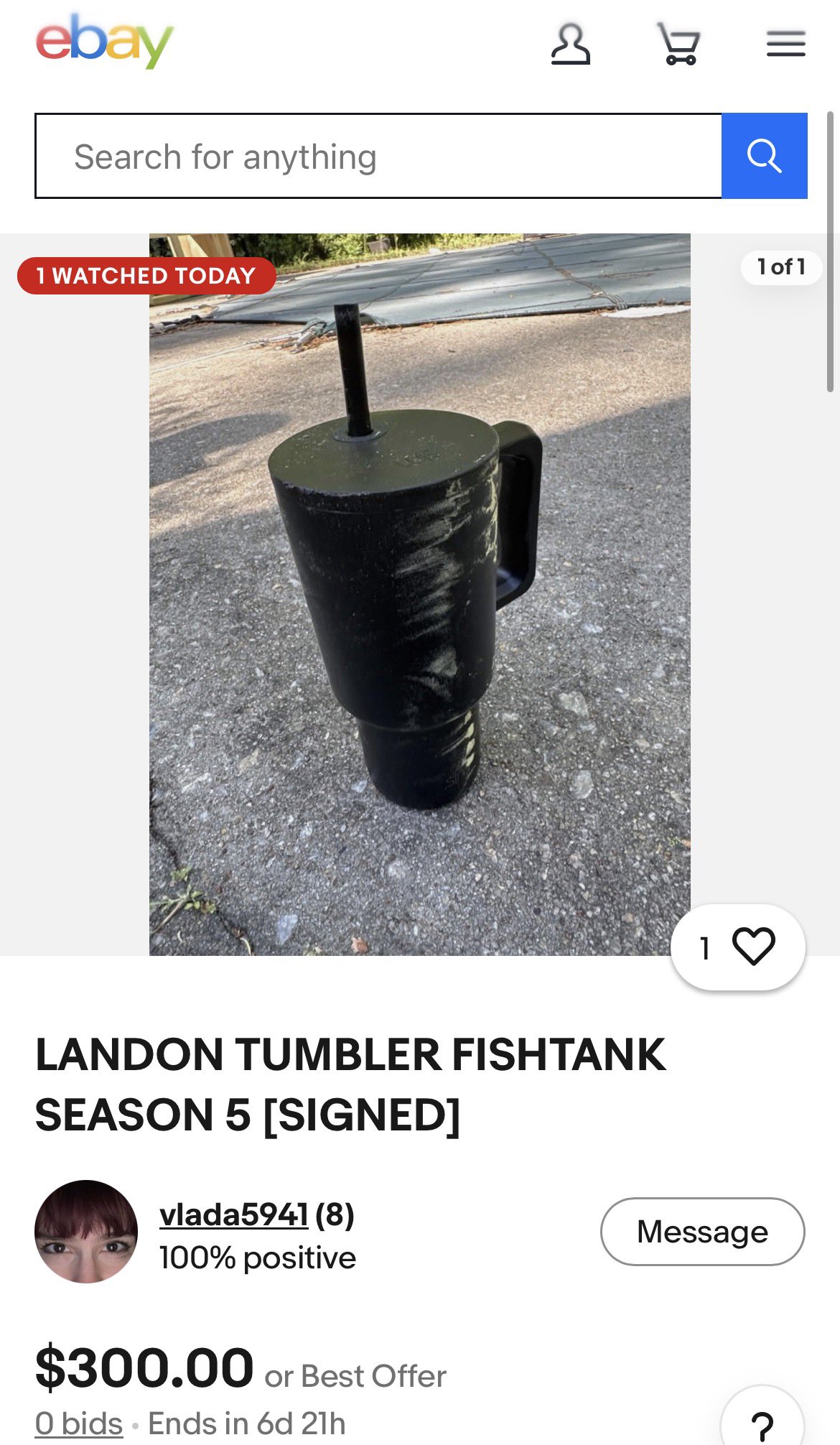The width and height of the screenshot is (840, 1445).
Task: Message the seller
Action: click(x=702, y=1232)
